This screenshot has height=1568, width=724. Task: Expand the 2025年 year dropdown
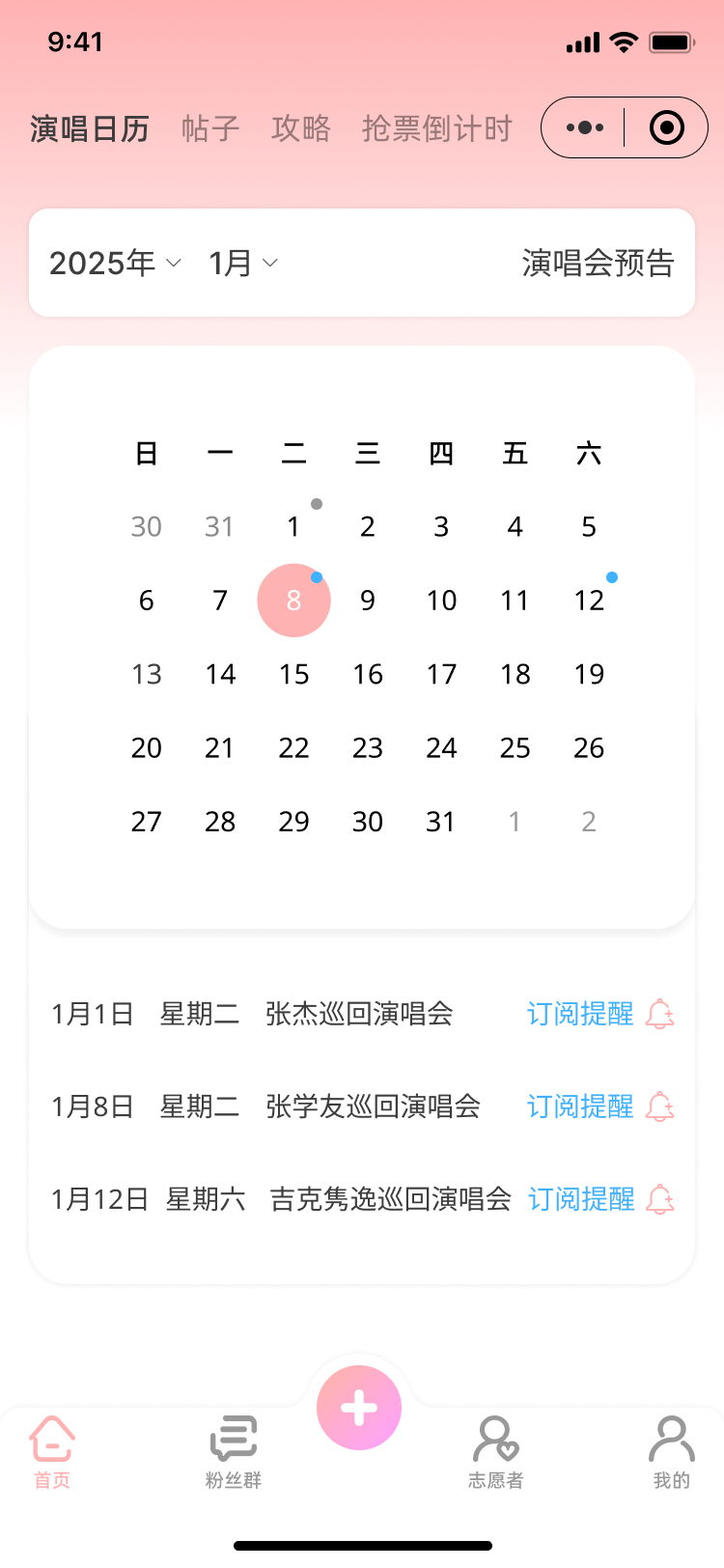[x=115, y=263]
